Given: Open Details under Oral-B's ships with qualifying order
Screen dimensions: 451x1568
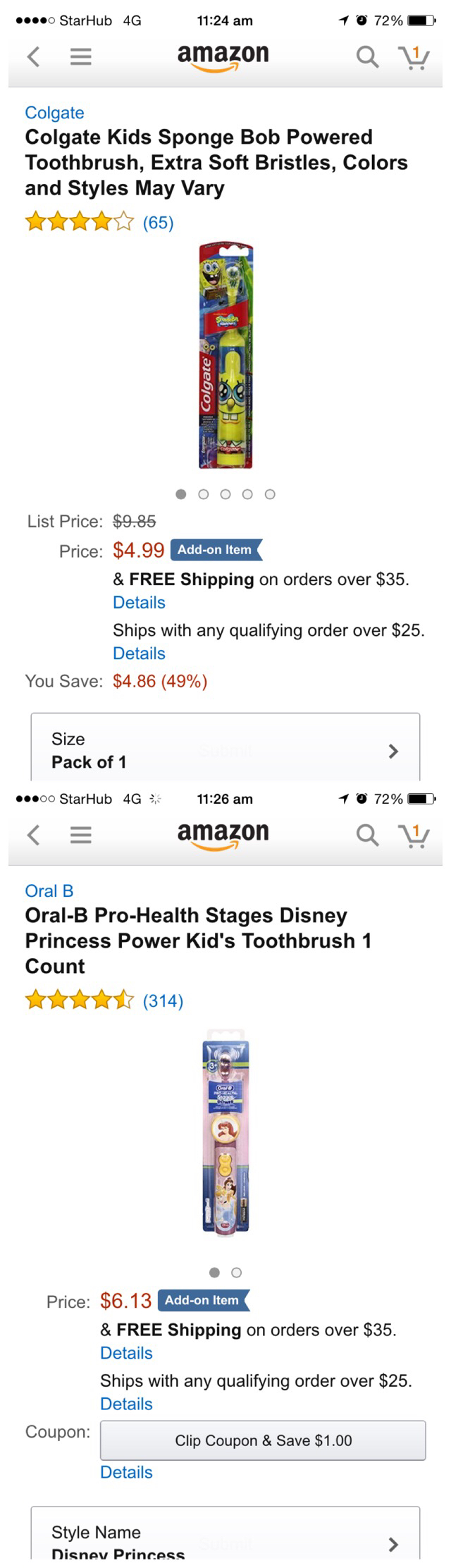Looking at the screenshot, I should click(126, 1404).
